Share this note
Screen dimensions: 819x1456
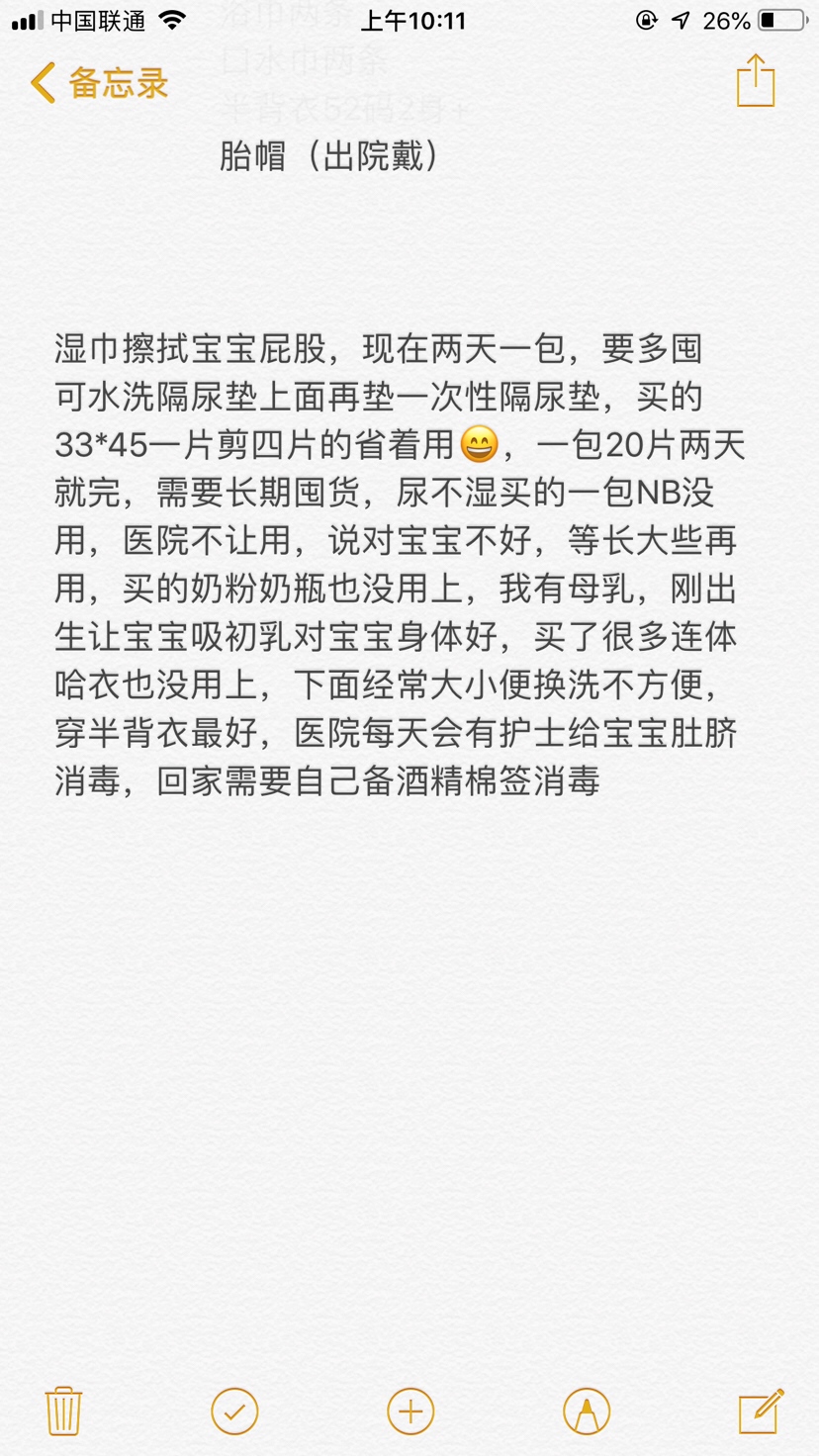click(755, 81)
